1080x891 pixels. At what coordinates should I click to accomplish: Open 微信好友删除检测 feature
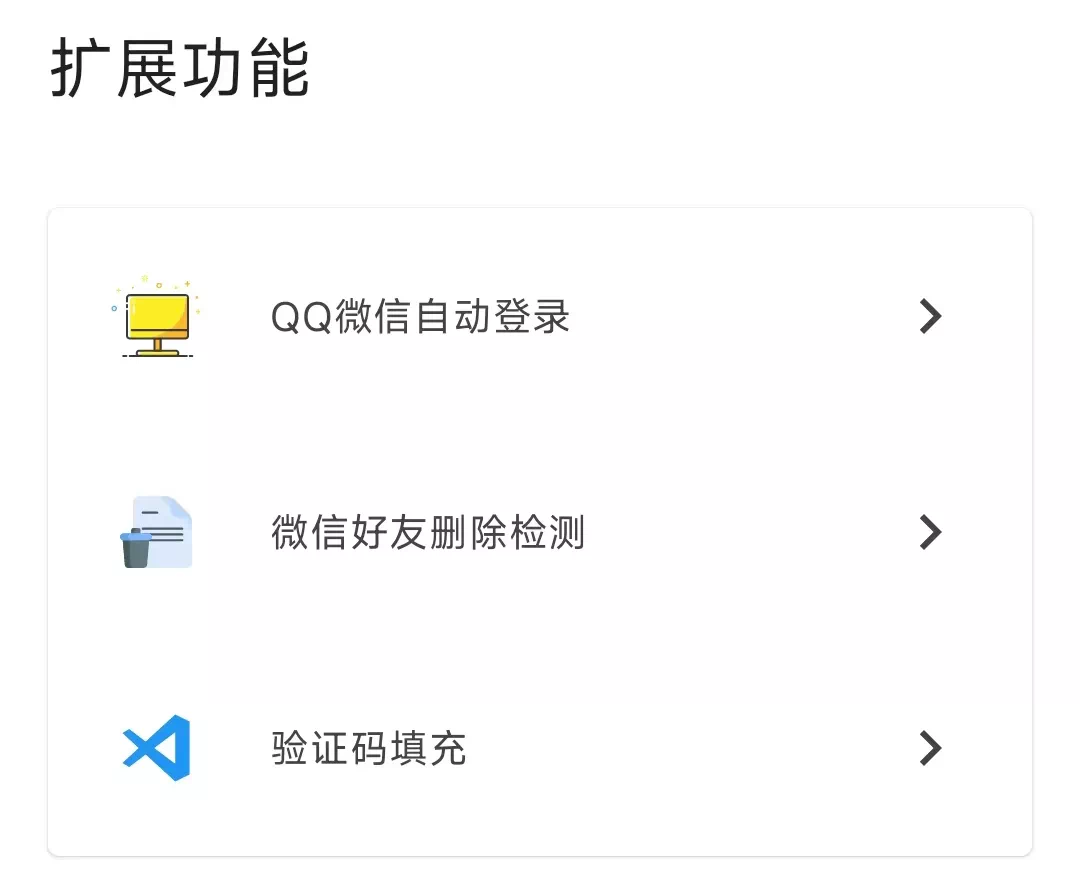point(428,533)
